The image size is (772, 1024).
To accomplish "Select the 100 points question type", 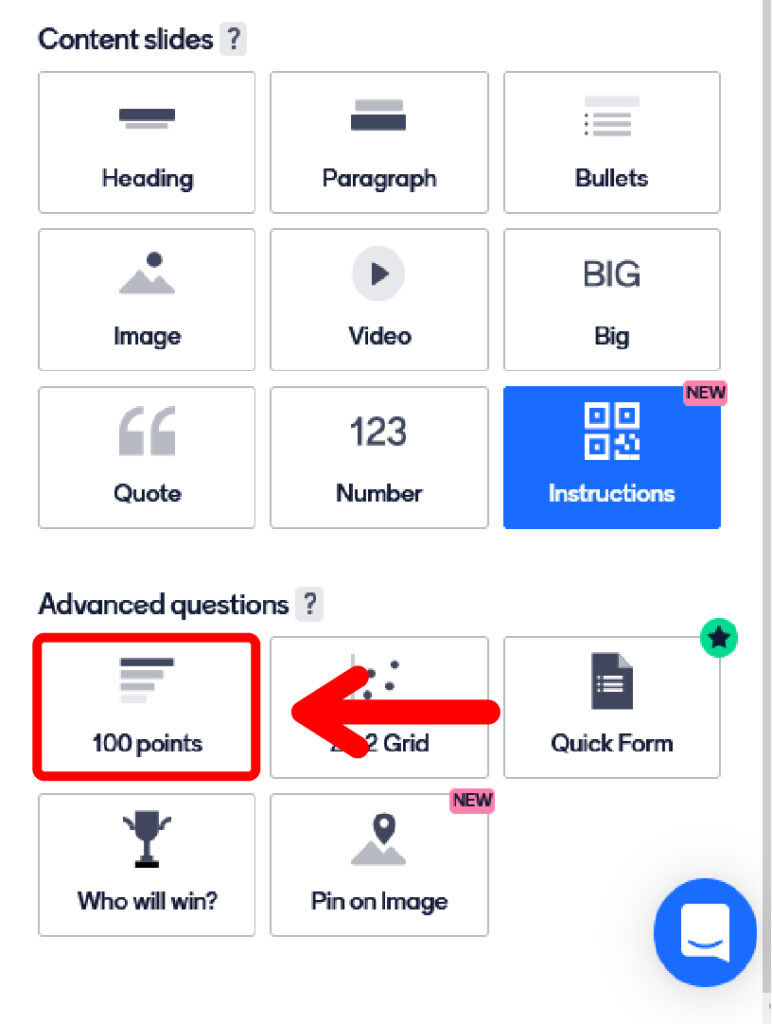I will (147, 706).
